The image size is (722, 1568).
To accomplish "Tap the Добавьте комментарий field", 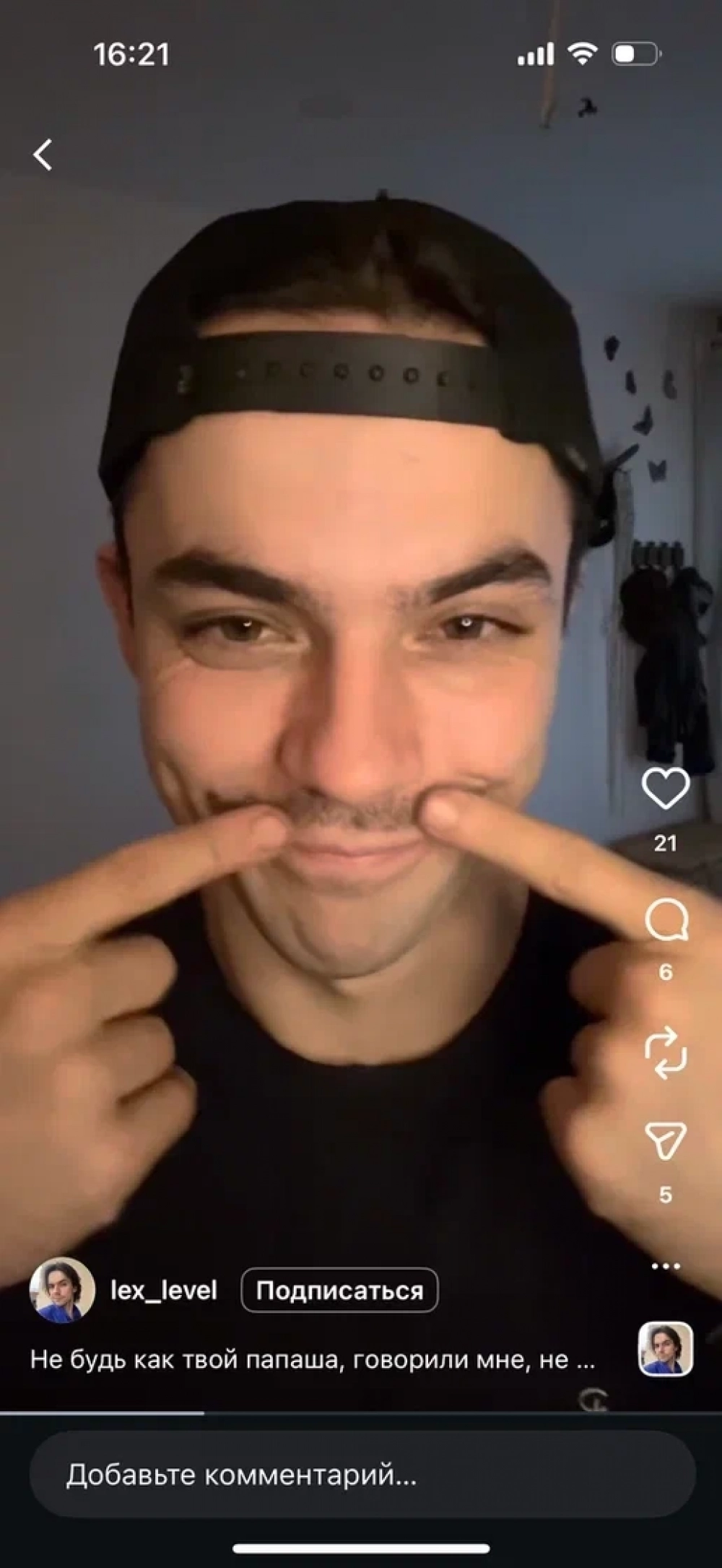I will (x=361, y=1474).
